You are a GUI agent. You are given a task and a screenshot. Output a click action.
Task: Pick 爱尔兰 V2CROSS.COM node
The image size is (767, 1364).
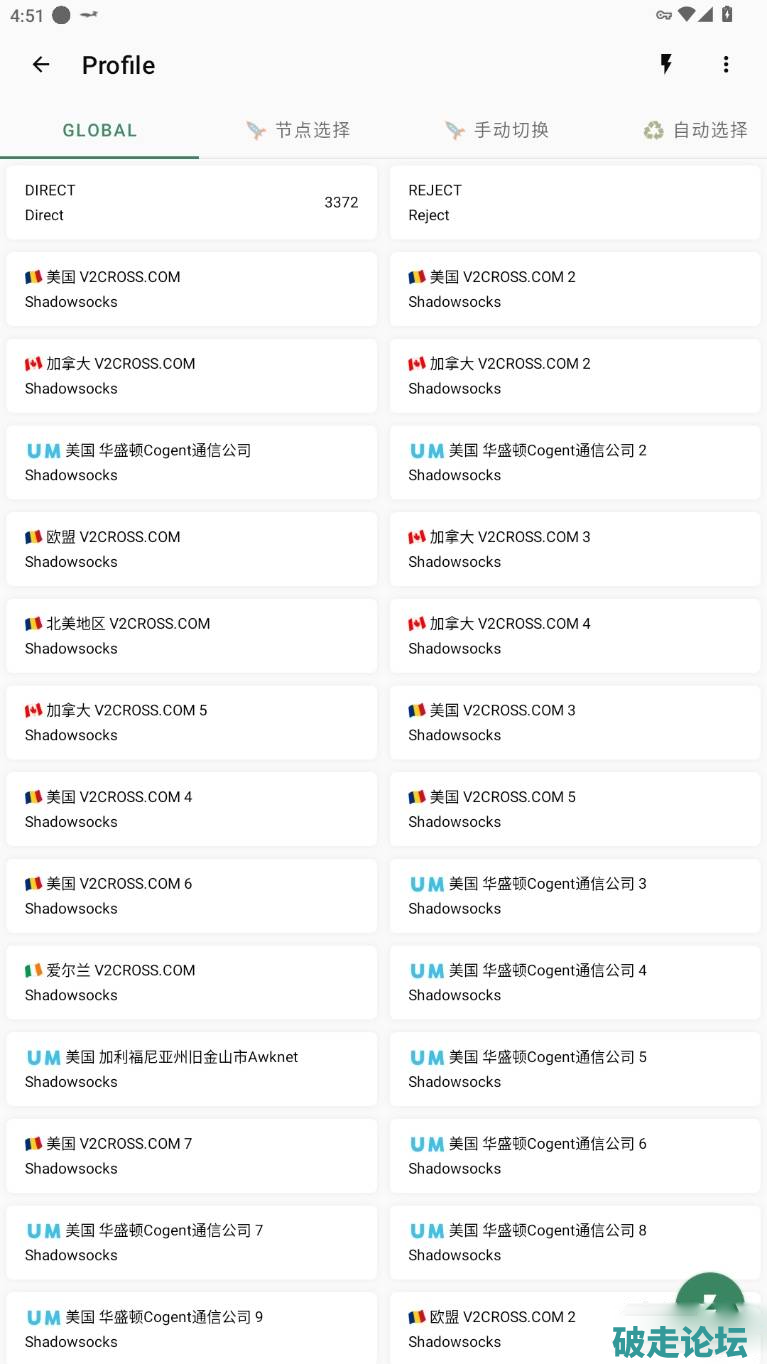click(191, 982)
